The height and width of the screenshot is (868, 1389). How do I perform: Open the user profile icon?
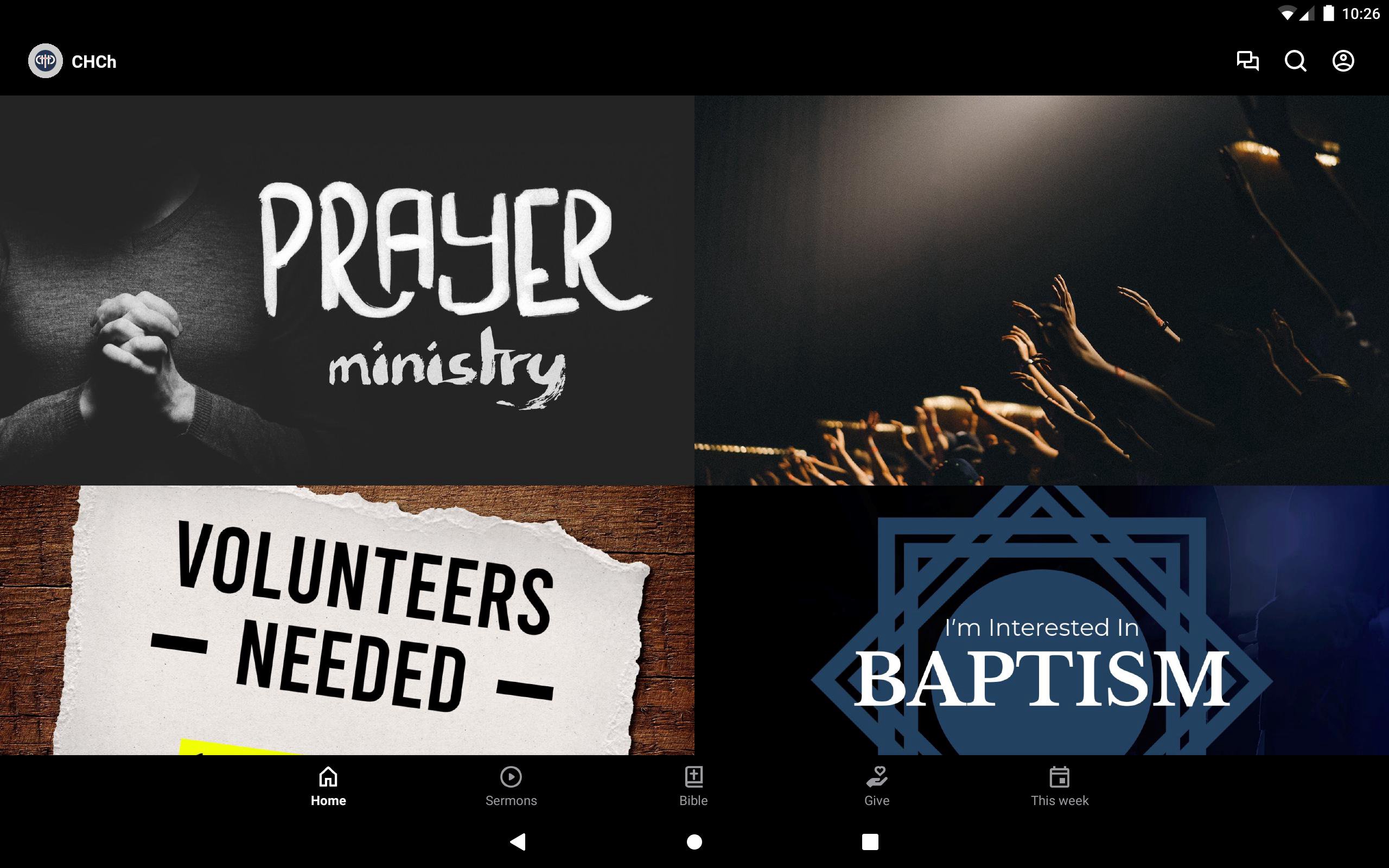1343,61
